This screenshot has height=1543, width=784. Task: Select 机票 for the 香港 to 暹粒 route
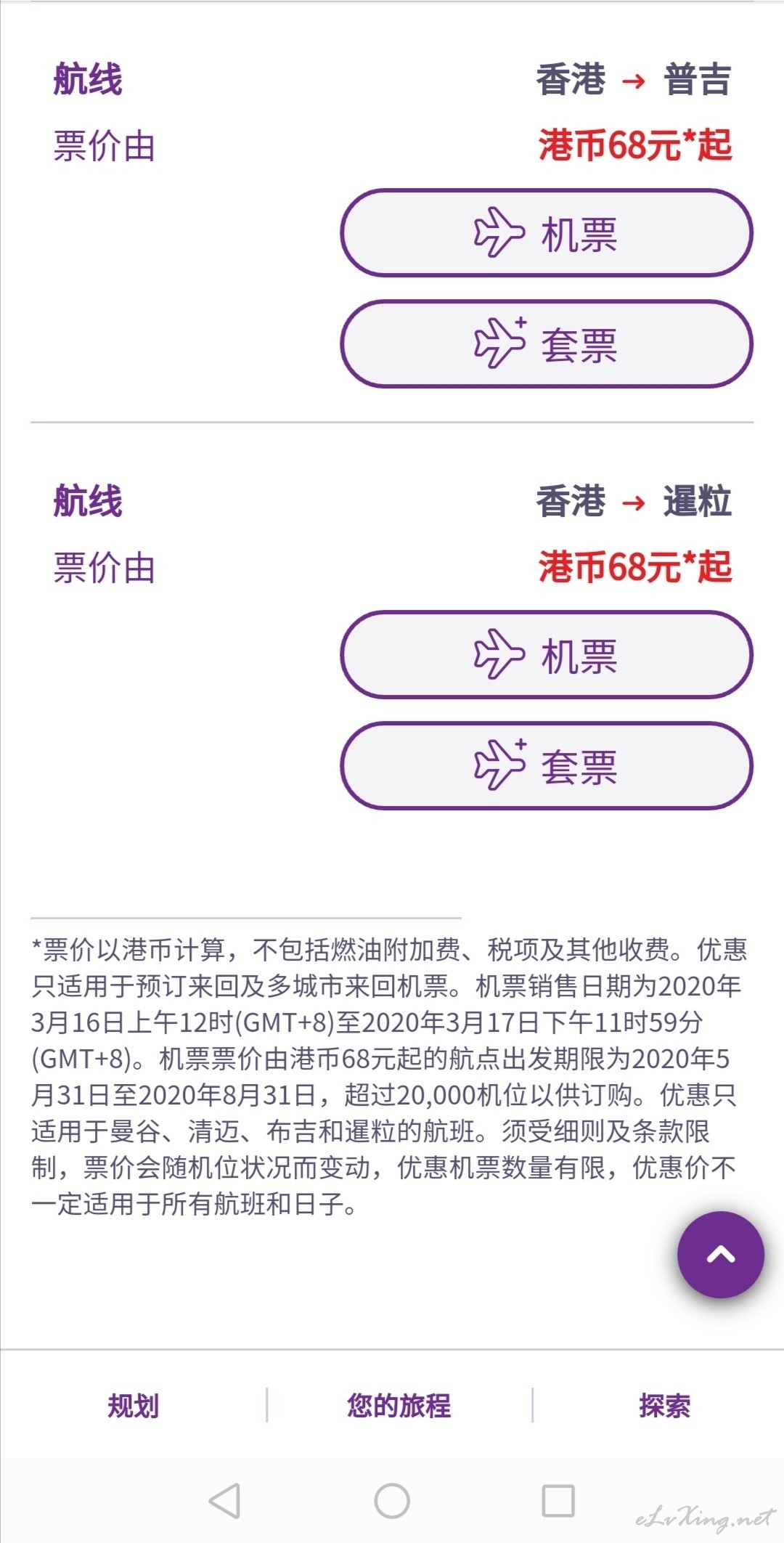click(547, 655)
